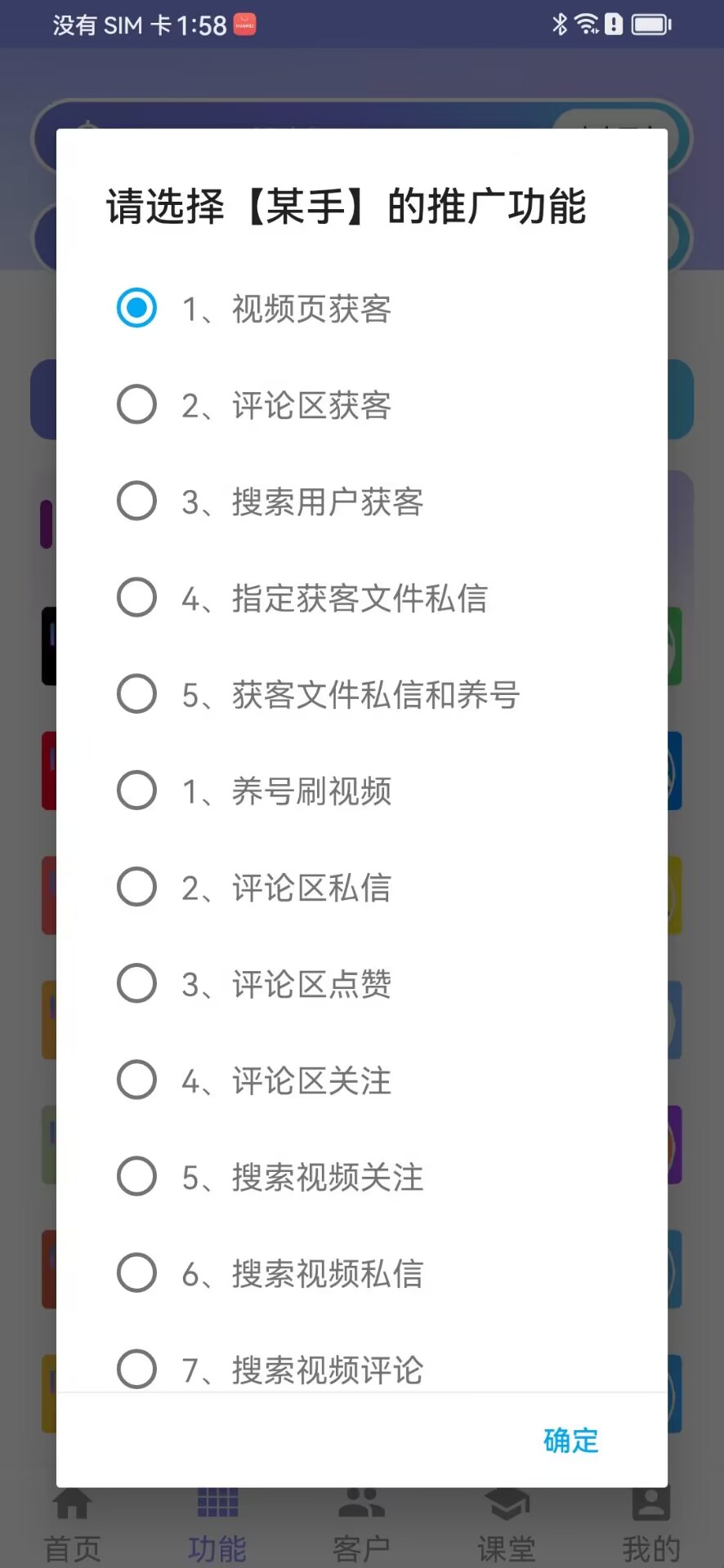Select 6、搜索视频私信
The height and width of the screenshot is (1568, 724).
[x=137, y=1272]
